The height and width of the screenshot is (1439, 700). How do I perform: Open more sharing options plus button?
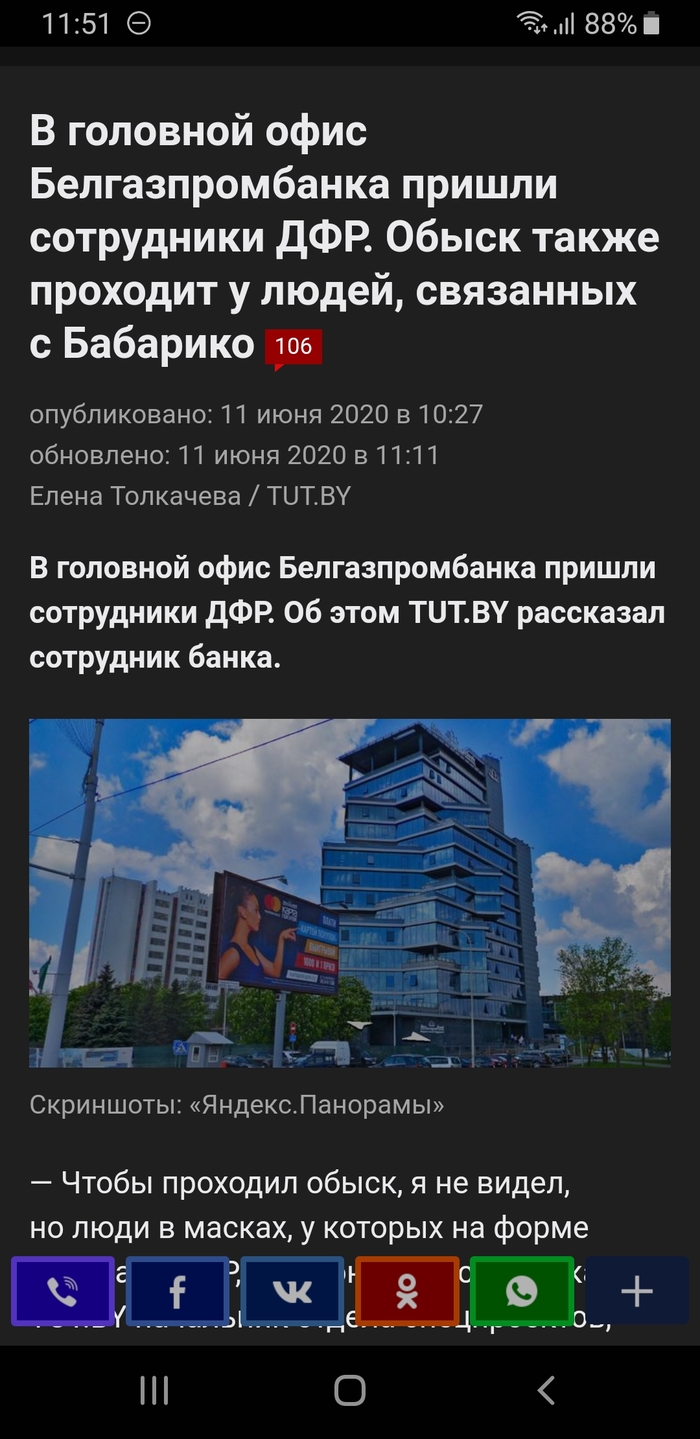pos(636,1291)
